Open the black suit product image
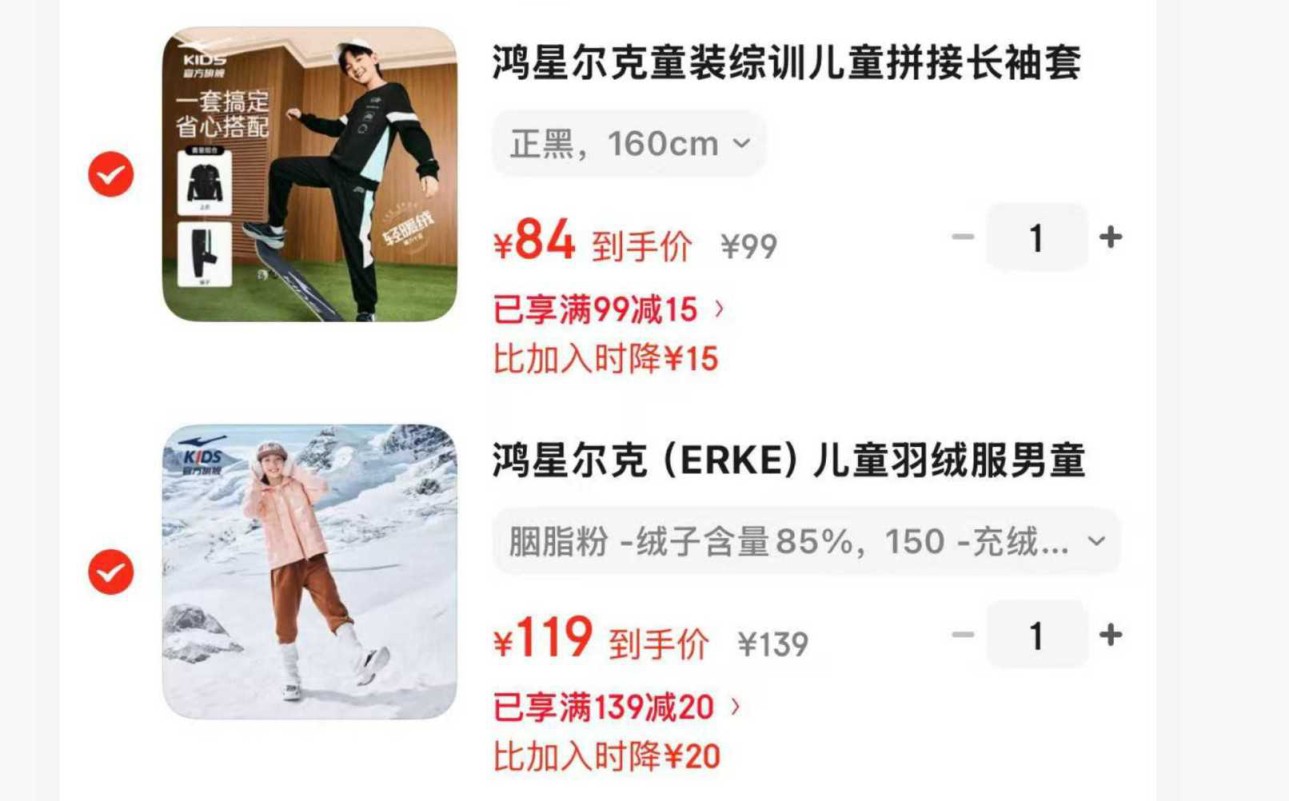The width and height of the screenshot is (1289, 801). coord(310,174)
